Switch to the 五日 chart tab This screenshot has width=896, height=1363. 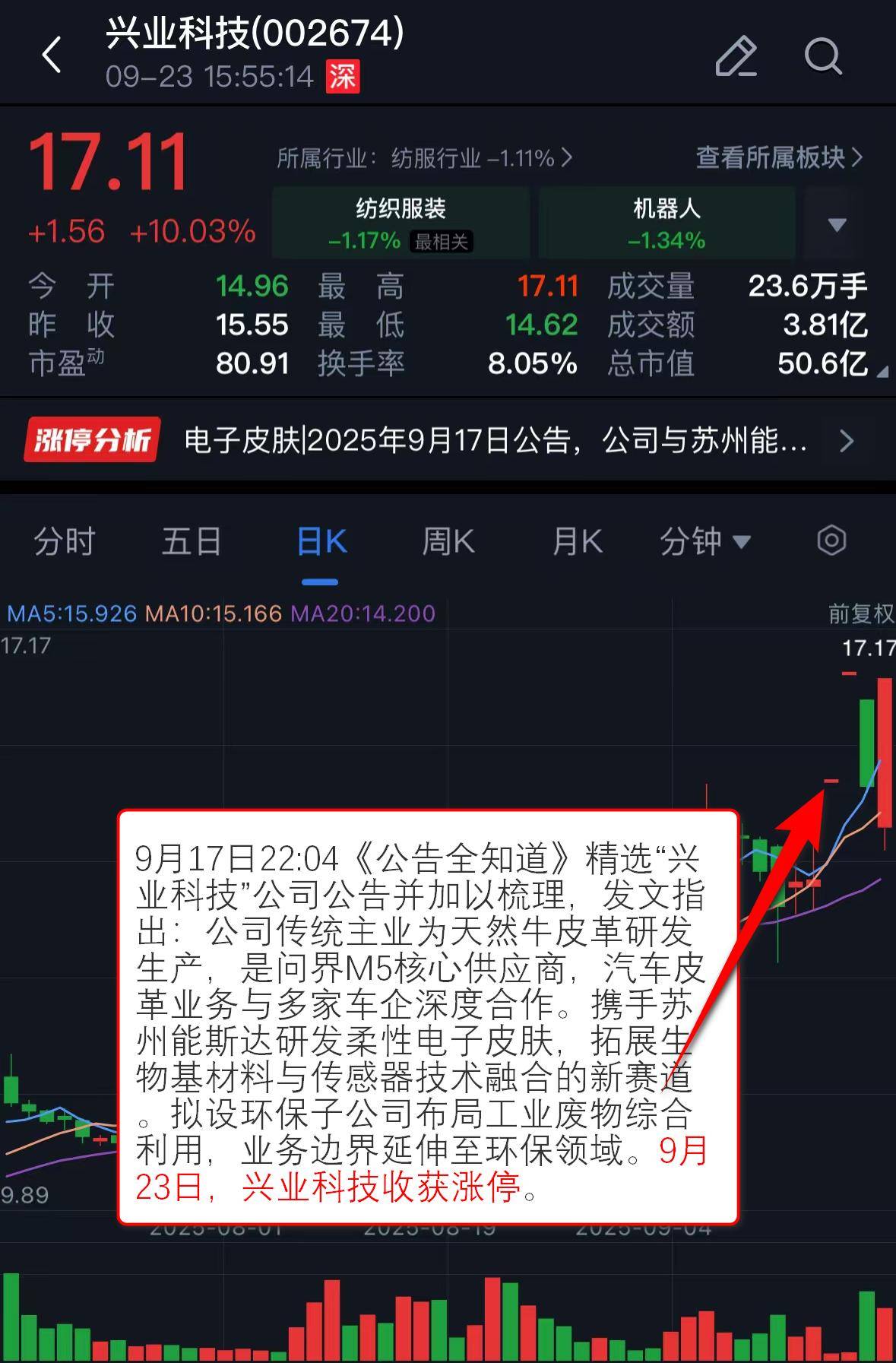[x=191, y=542]
